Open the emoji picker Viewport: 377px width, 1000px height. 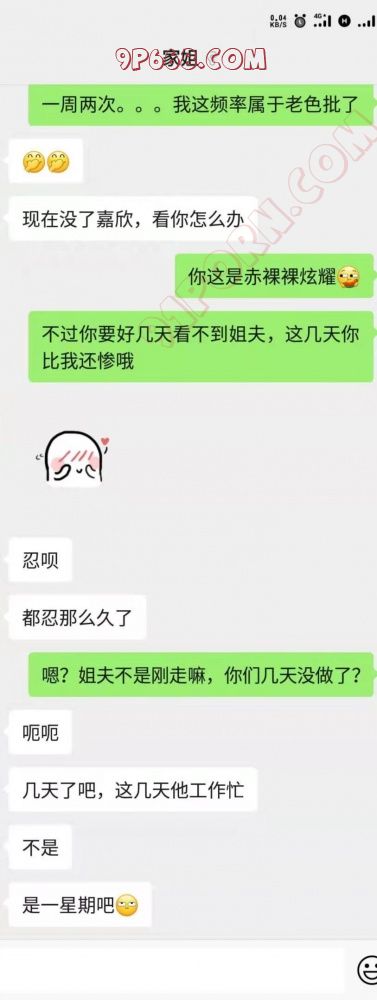click(x=366, y=969)
